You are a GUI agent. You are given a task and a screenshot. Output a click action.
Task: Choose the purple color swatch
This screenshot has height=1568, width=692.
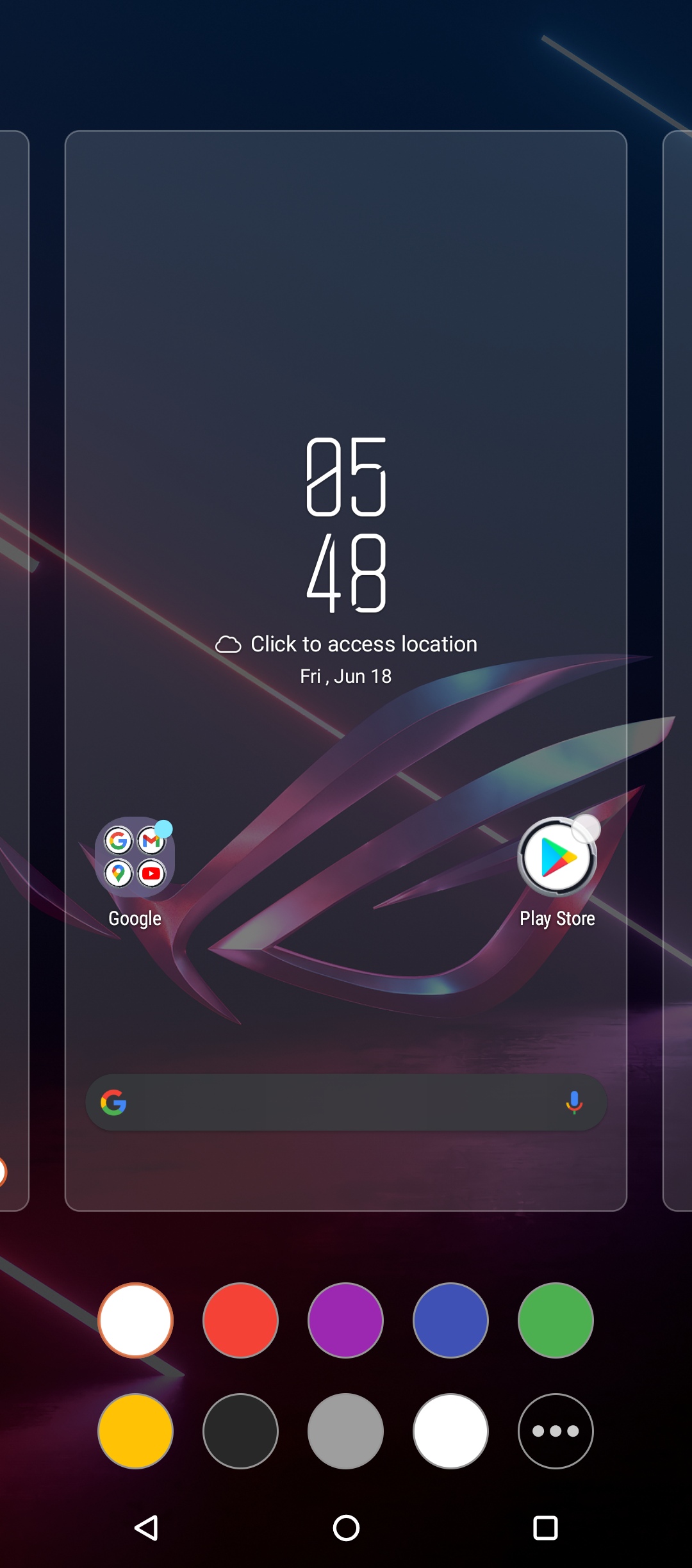click(x=345, y=1320)
